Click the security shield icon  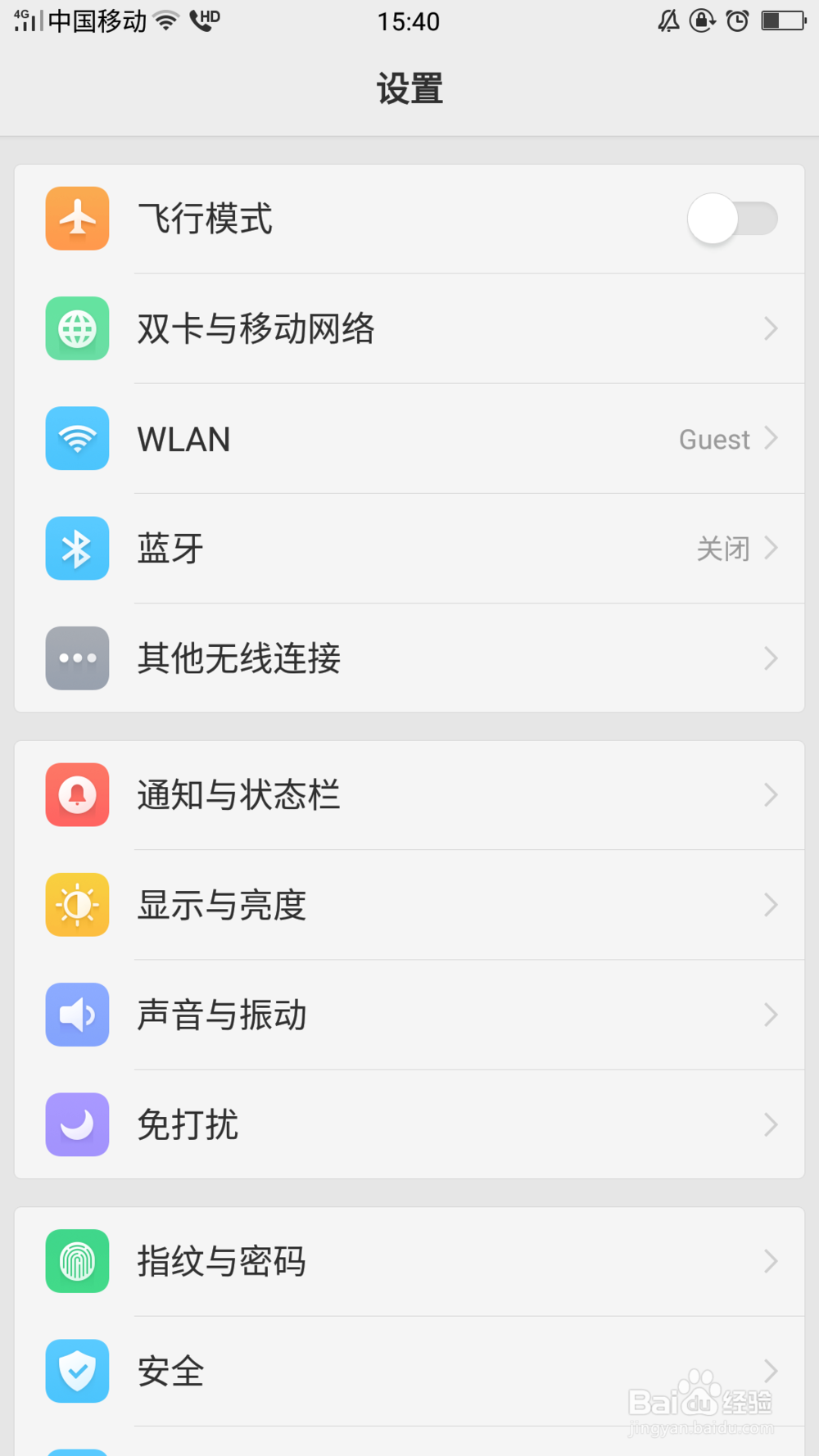76,1371
